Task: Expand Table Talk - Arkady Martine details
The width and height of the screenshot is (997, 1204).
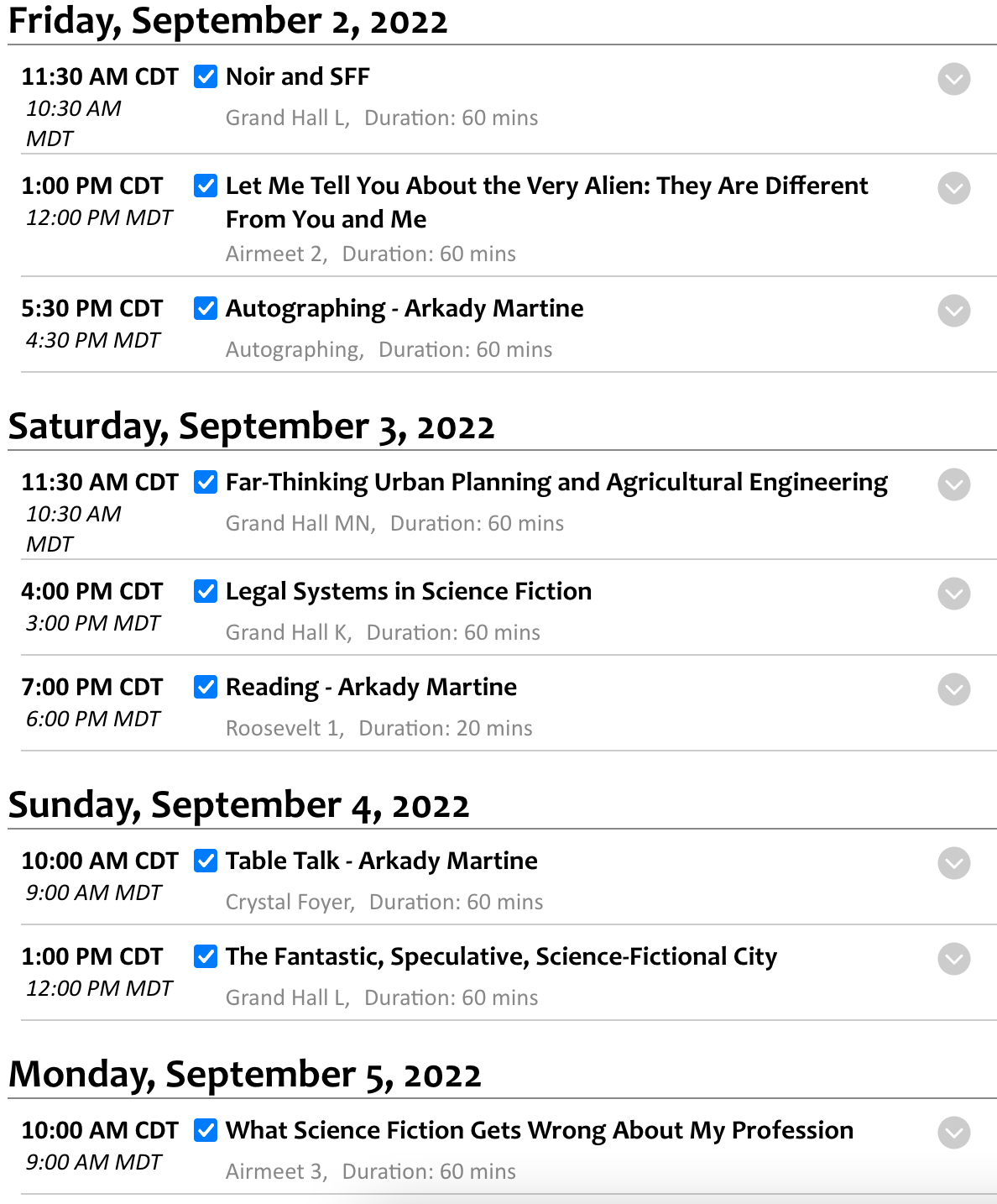Action: point(953,864)
